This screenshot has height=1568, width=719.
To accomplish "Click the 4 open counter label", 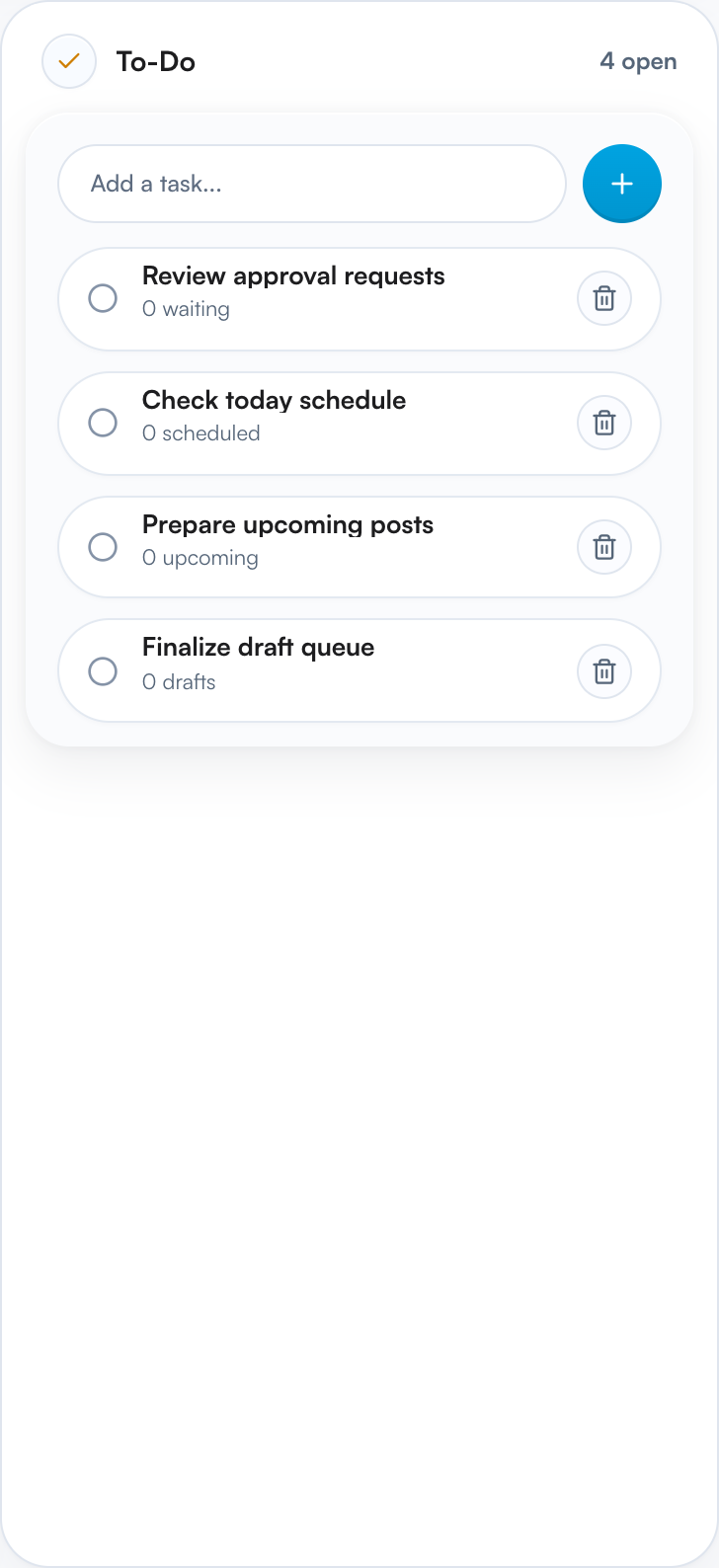I will pyautogui.click(x=639, y=61).
